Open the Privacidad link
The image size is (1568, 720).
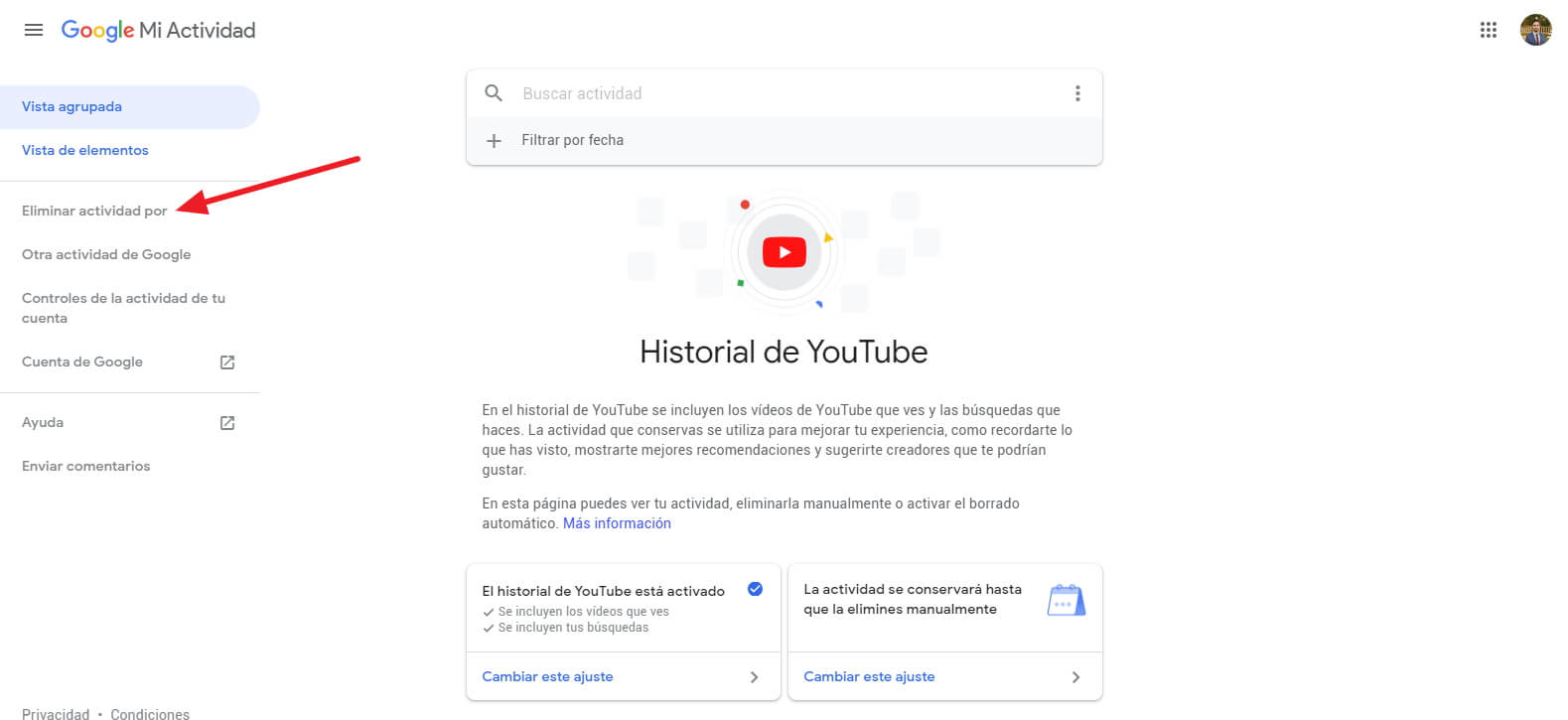click(56, 713)
